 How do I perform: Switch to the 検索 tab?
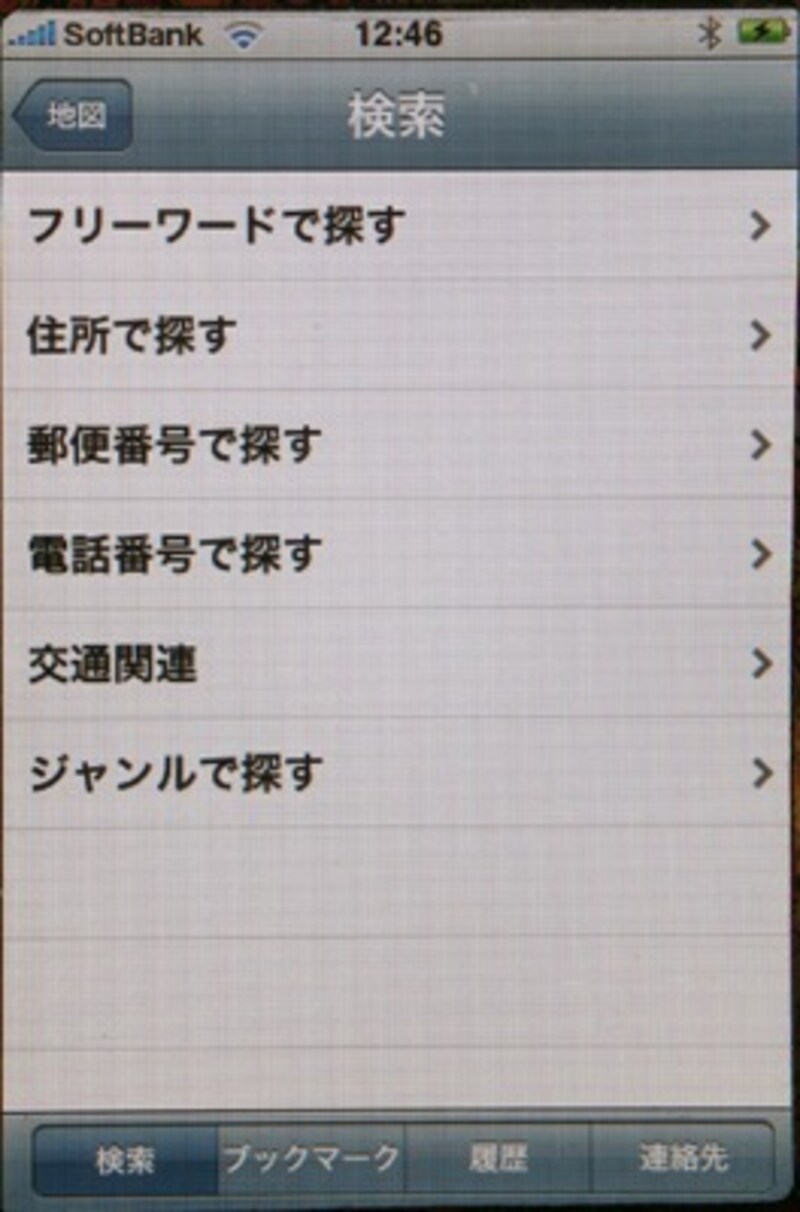[x=125, y=1159]
